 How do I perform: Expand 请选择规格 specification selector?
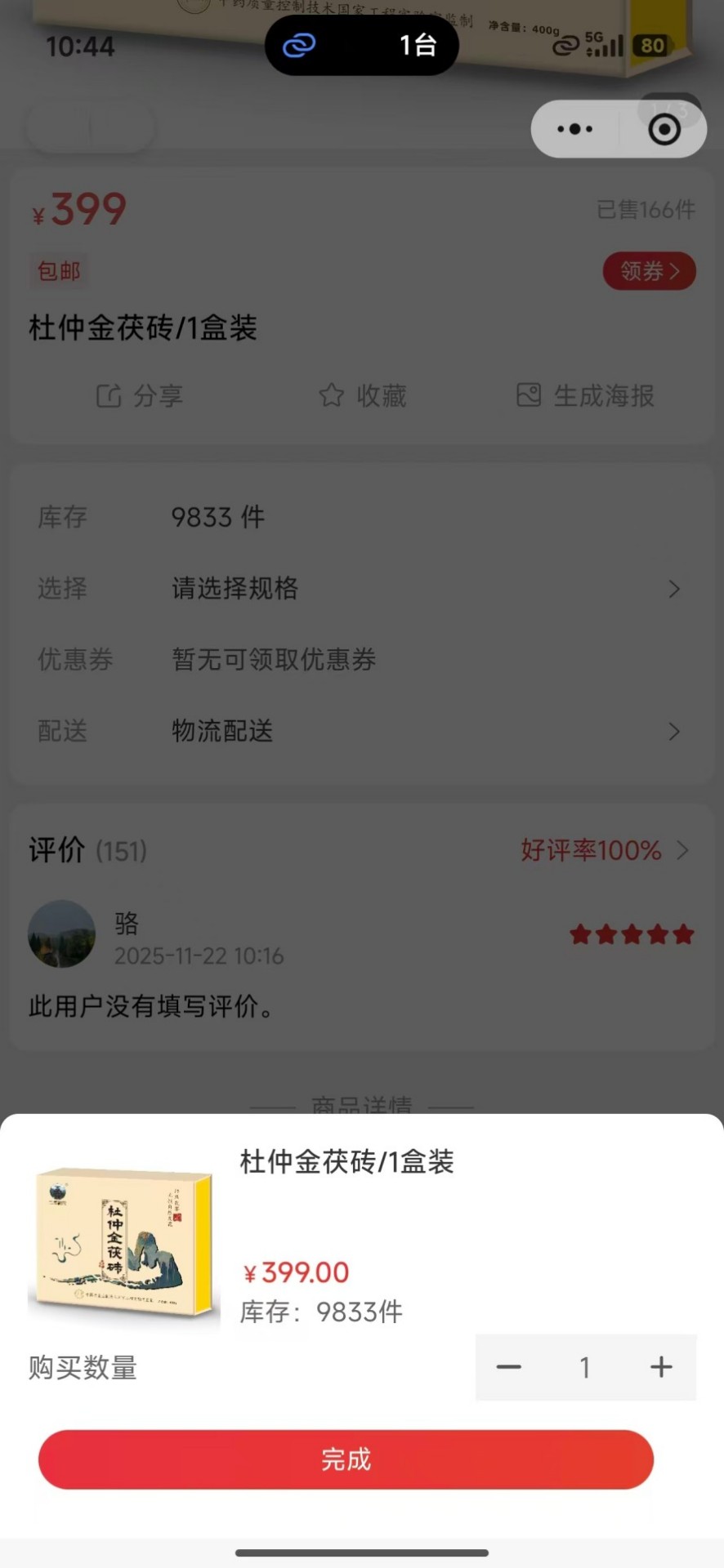235,589
